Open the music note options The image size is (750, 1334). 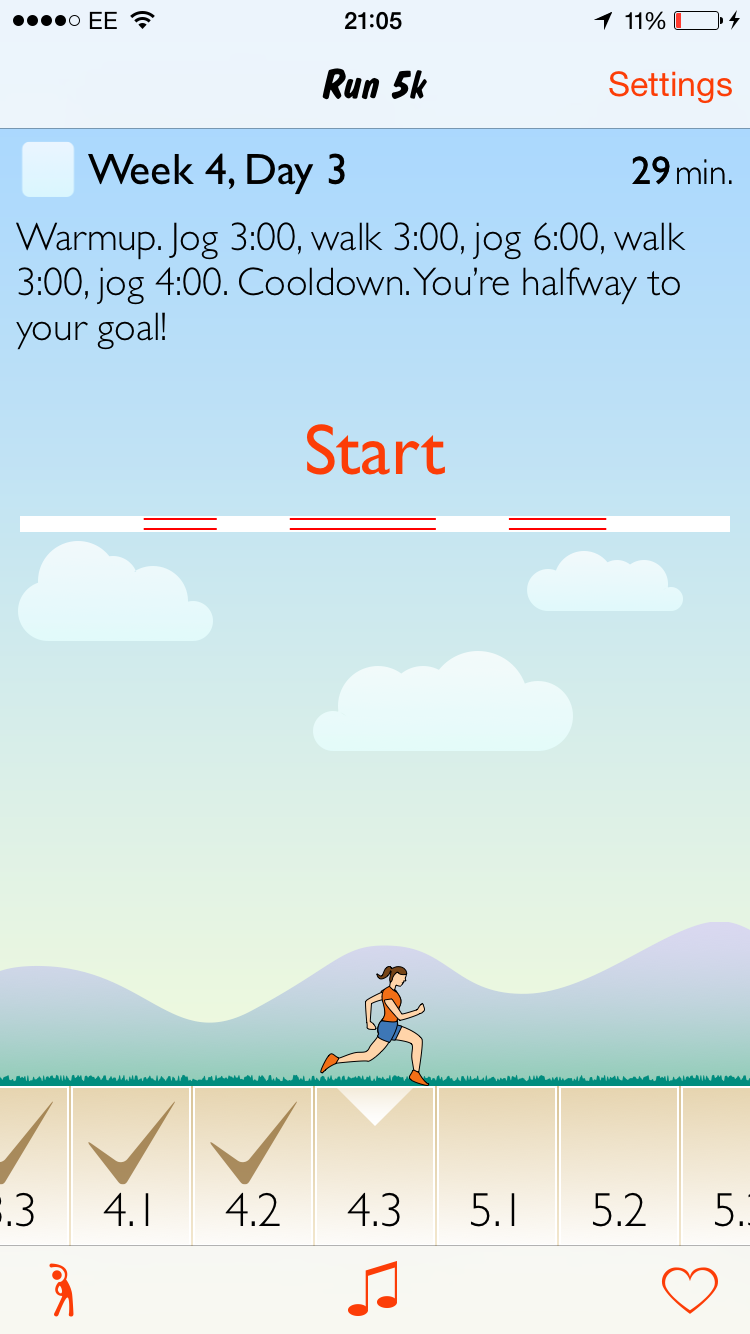tap(374, 1290)
